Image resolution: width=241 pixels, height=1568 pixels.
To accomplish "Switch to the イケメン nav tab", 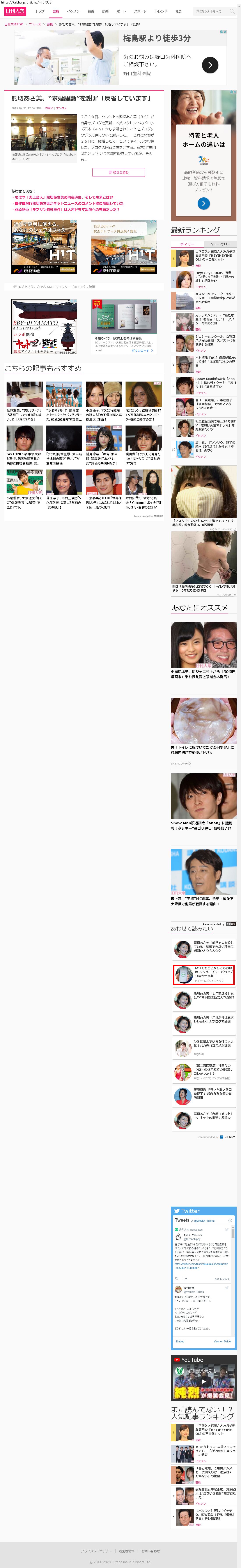I will pyautogui.click(x=73, y=11).
